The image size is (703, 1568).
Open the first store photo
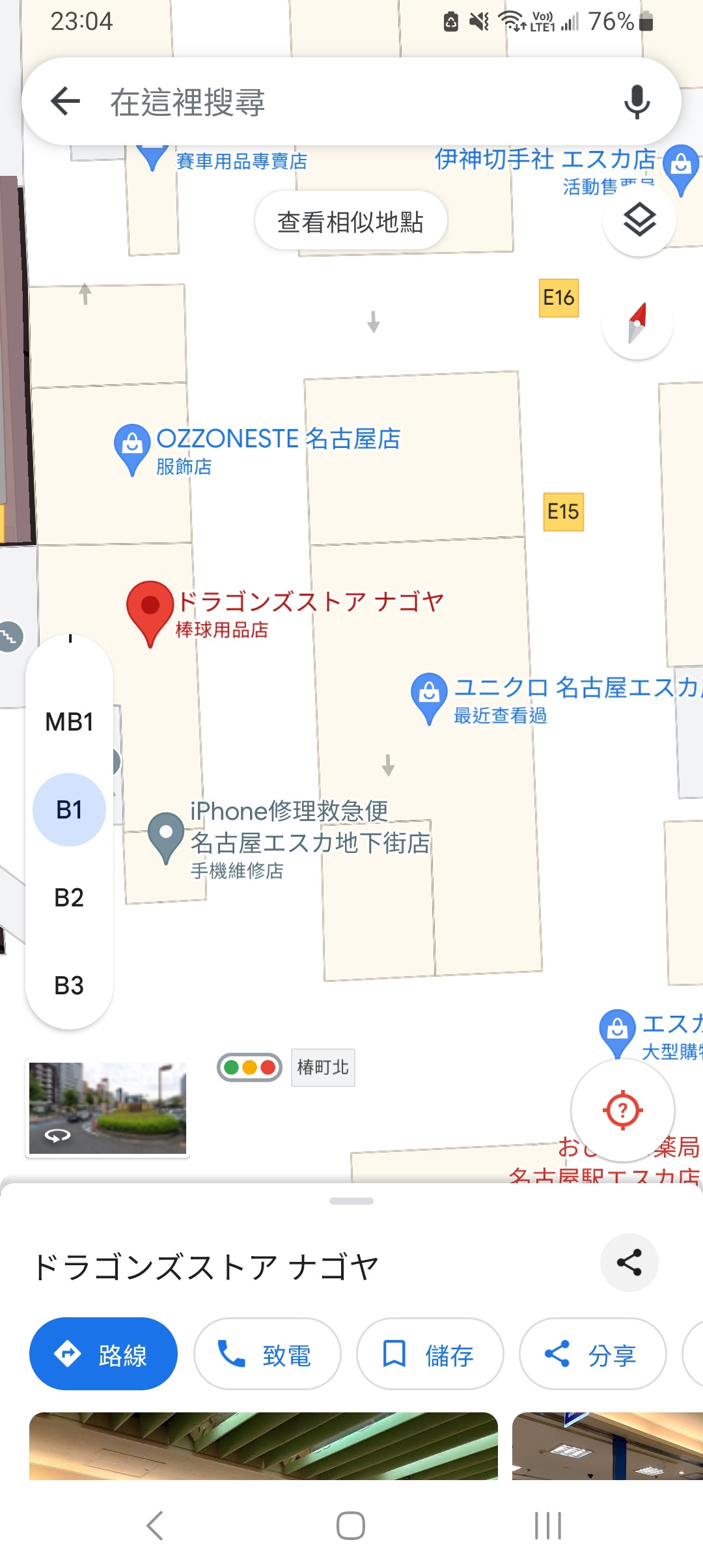(263, 1446)
